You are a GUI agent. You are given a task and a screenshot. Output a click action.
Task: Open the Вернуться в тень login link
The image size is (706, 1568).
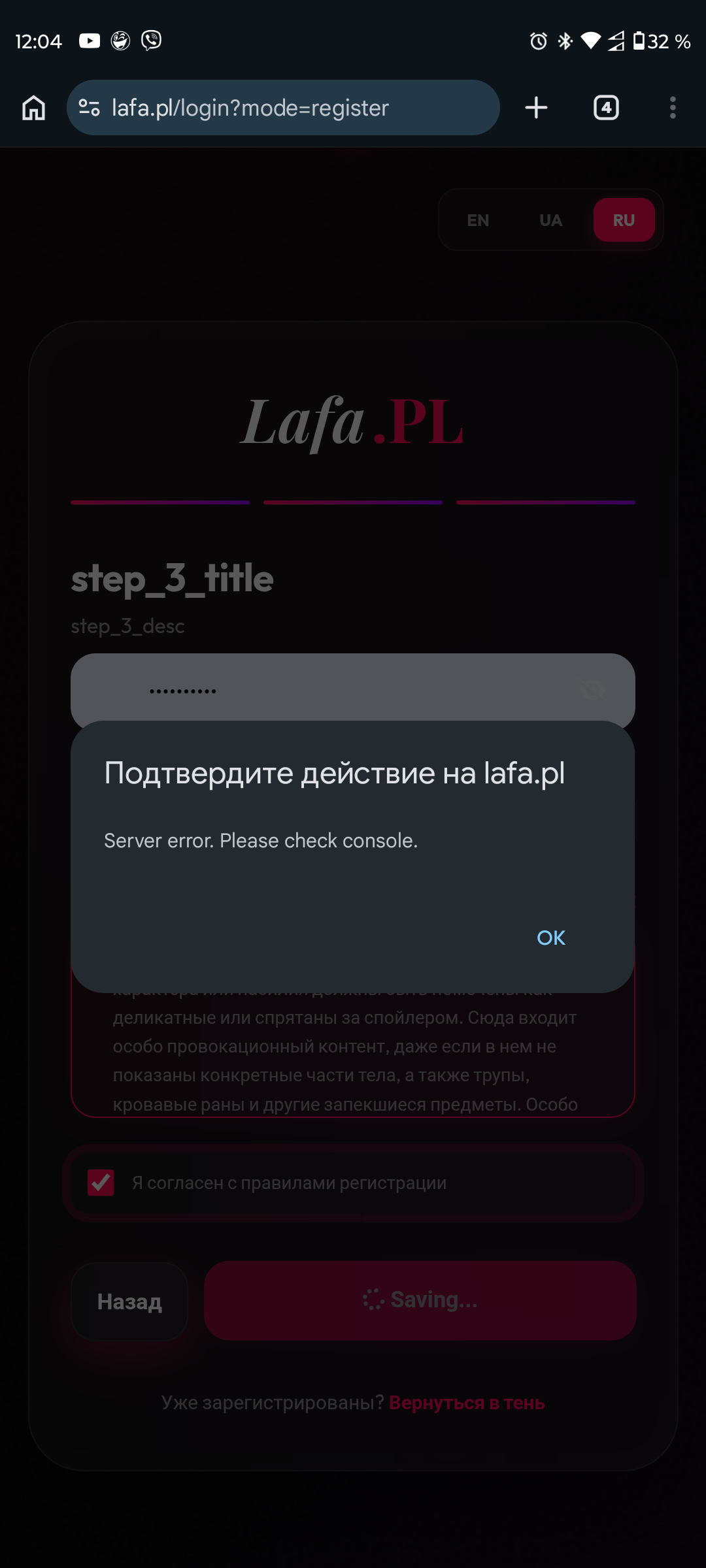pos(467,1403)
